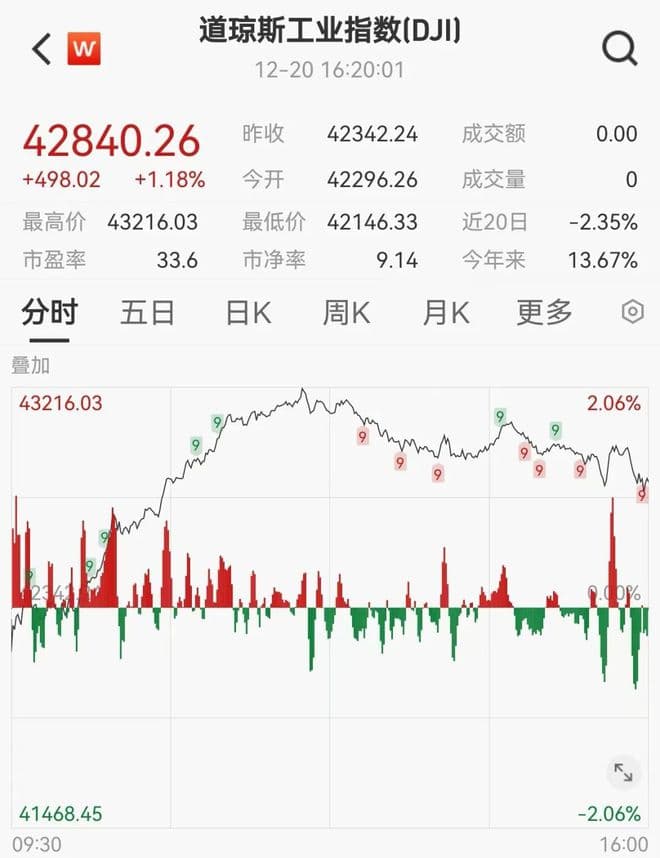Select the 分时 intraday tab

[x=49, y=313]
